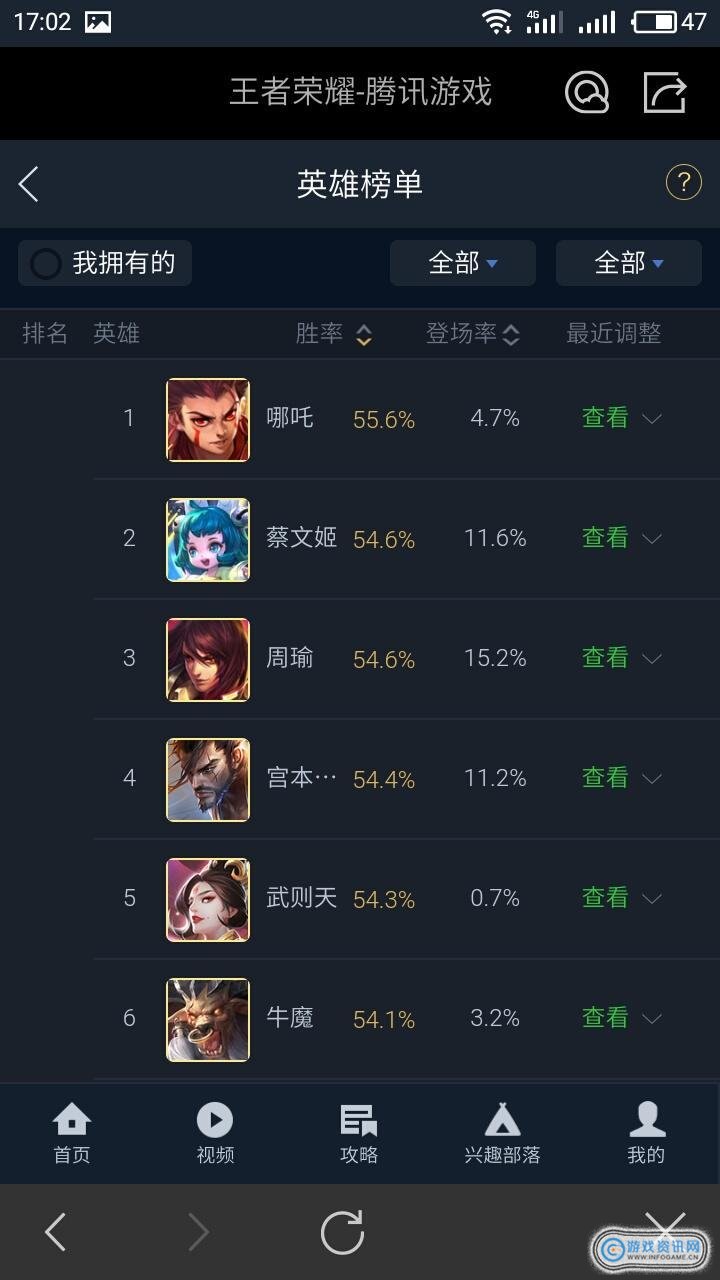
Task: Reload the page with refresh icon
Action: pos(342,1232)
